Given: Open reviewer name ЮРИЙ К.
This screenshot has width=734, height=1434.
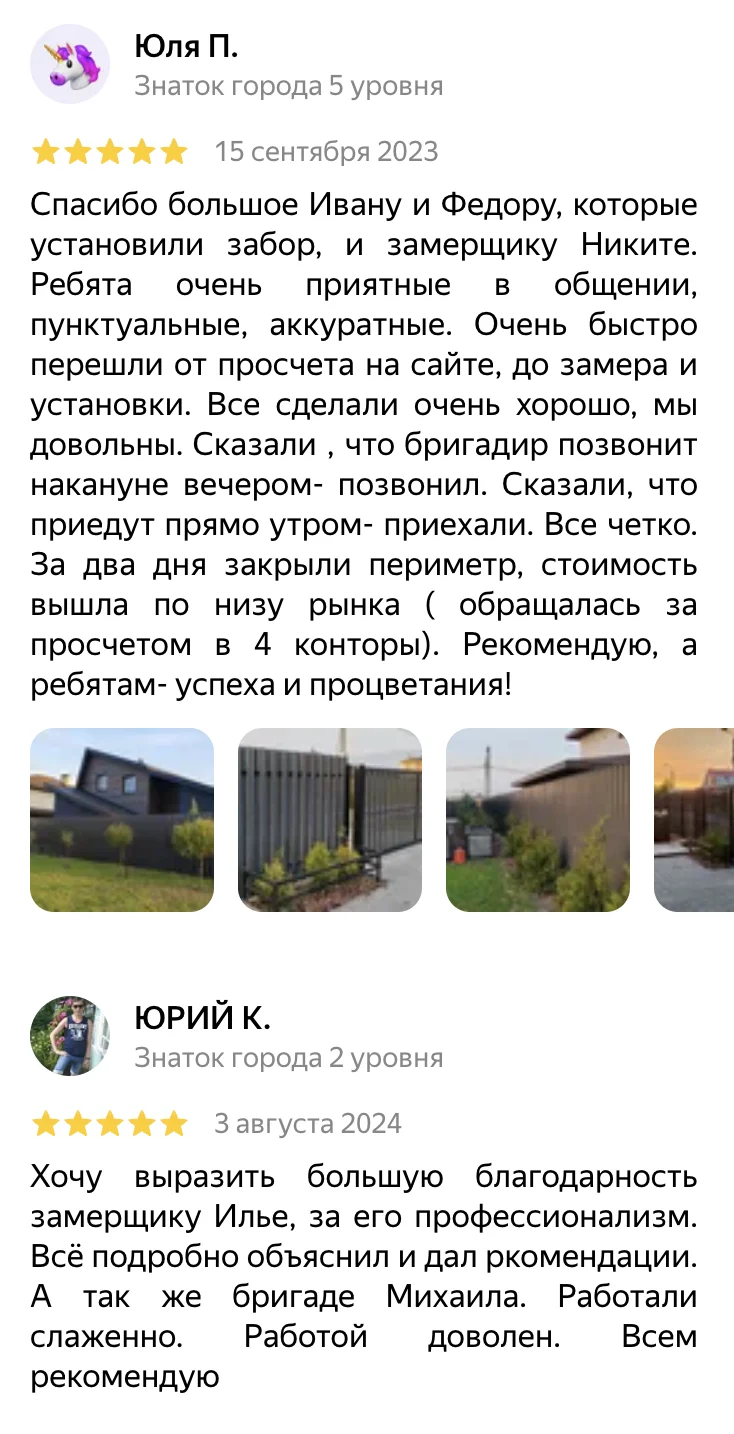Looking at the screenshot, I should click(x=203, y=1018).
